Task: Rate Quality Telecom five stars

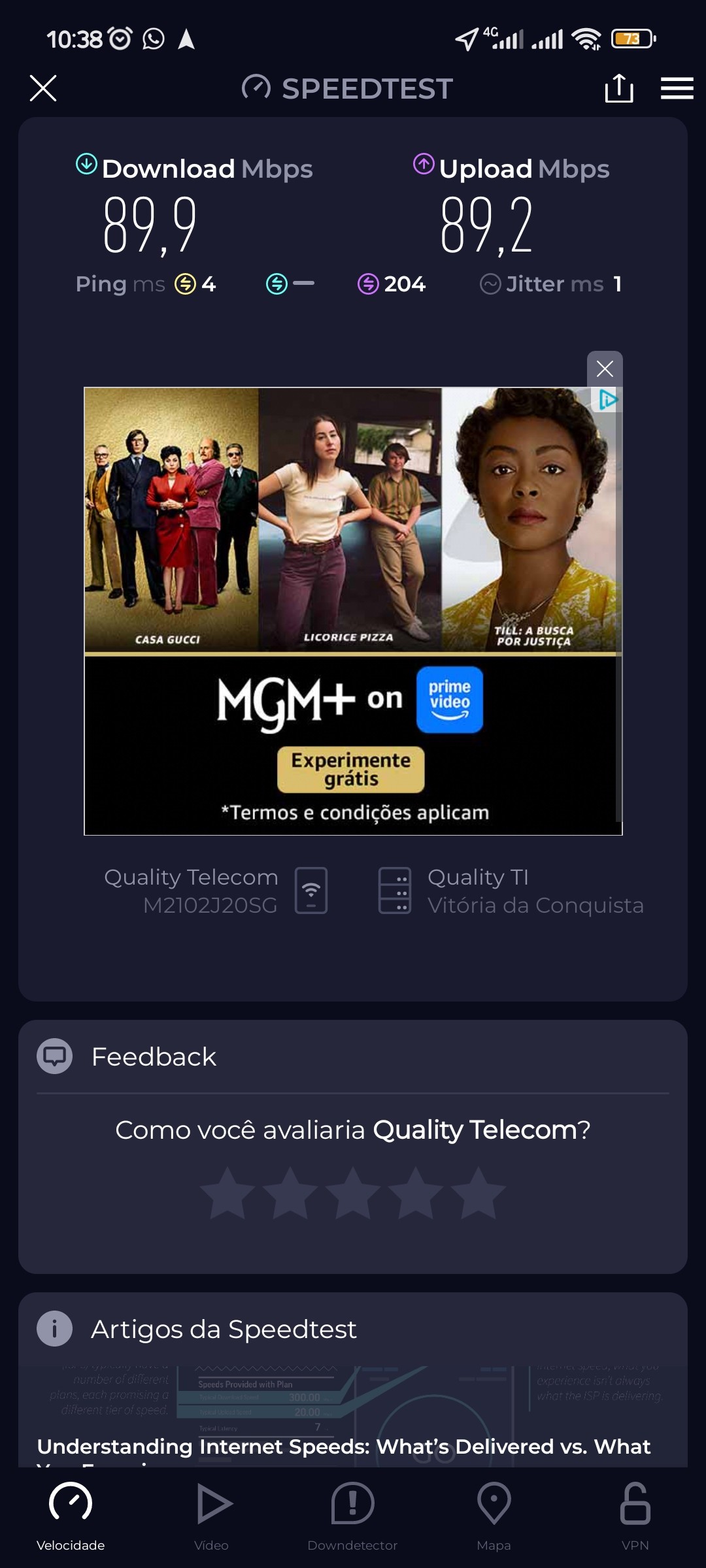Action: 479,1194
